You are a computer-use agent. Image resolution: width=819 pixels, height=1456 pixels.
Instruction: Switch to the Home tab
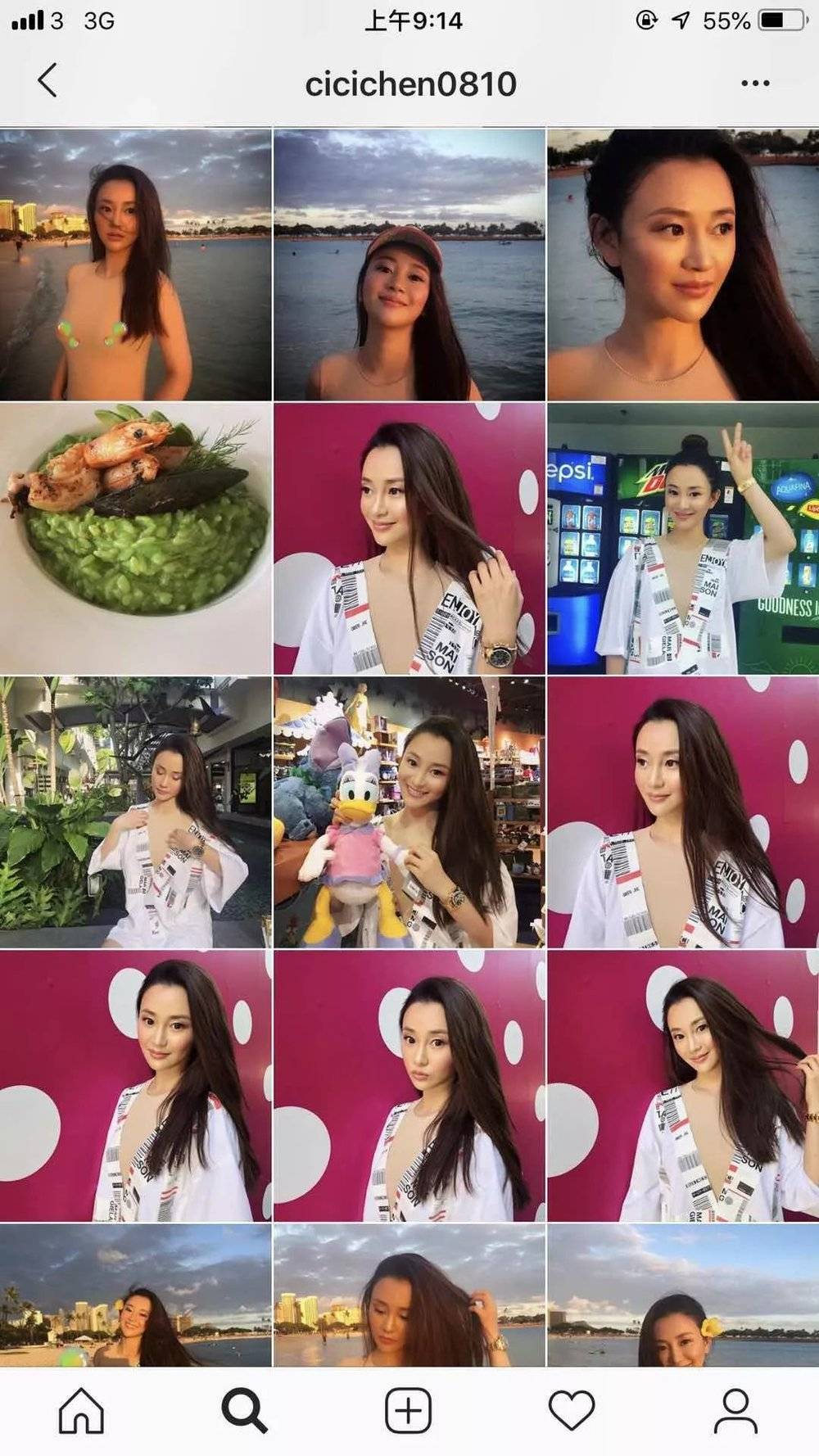81,1410
